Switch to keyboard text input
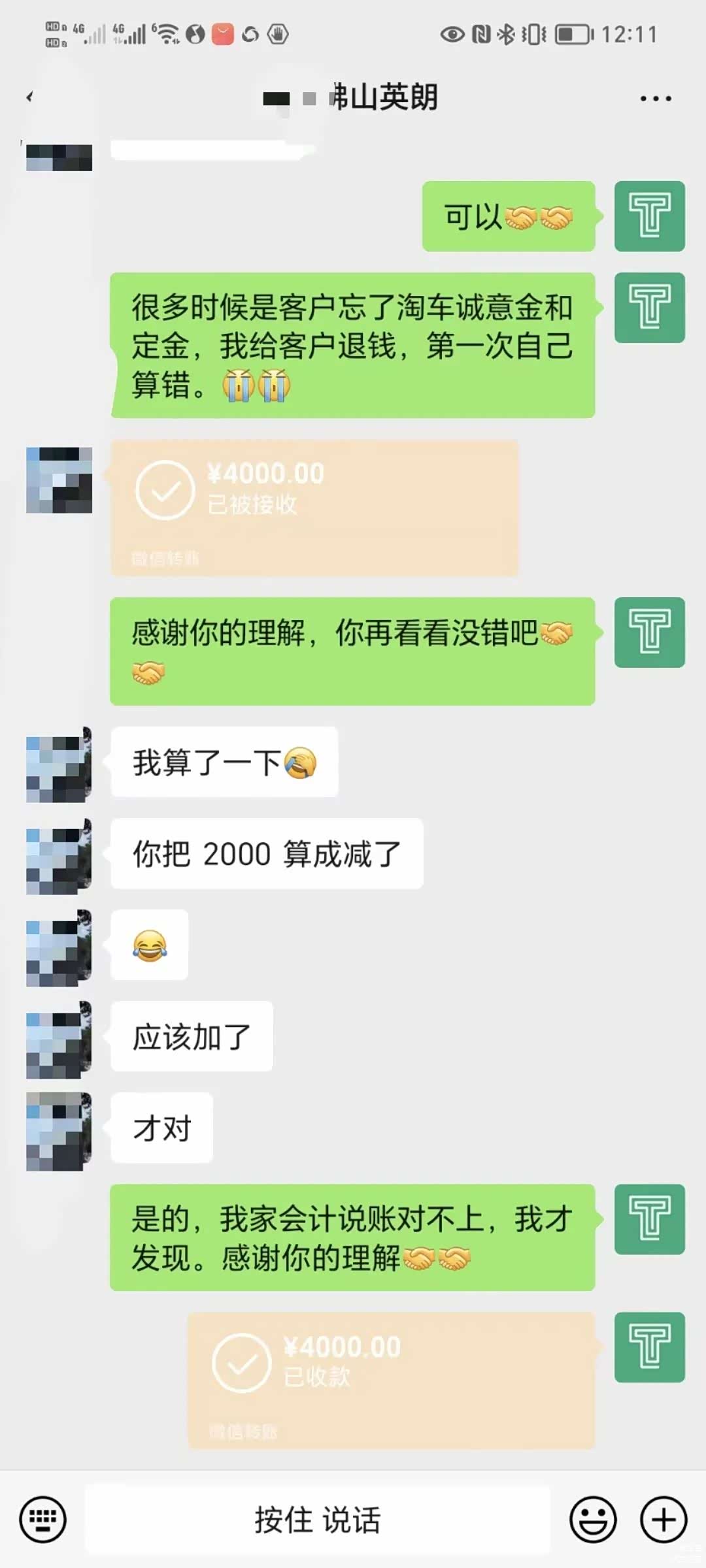Screen dimensions: 706x1568 coord(43,1519)
